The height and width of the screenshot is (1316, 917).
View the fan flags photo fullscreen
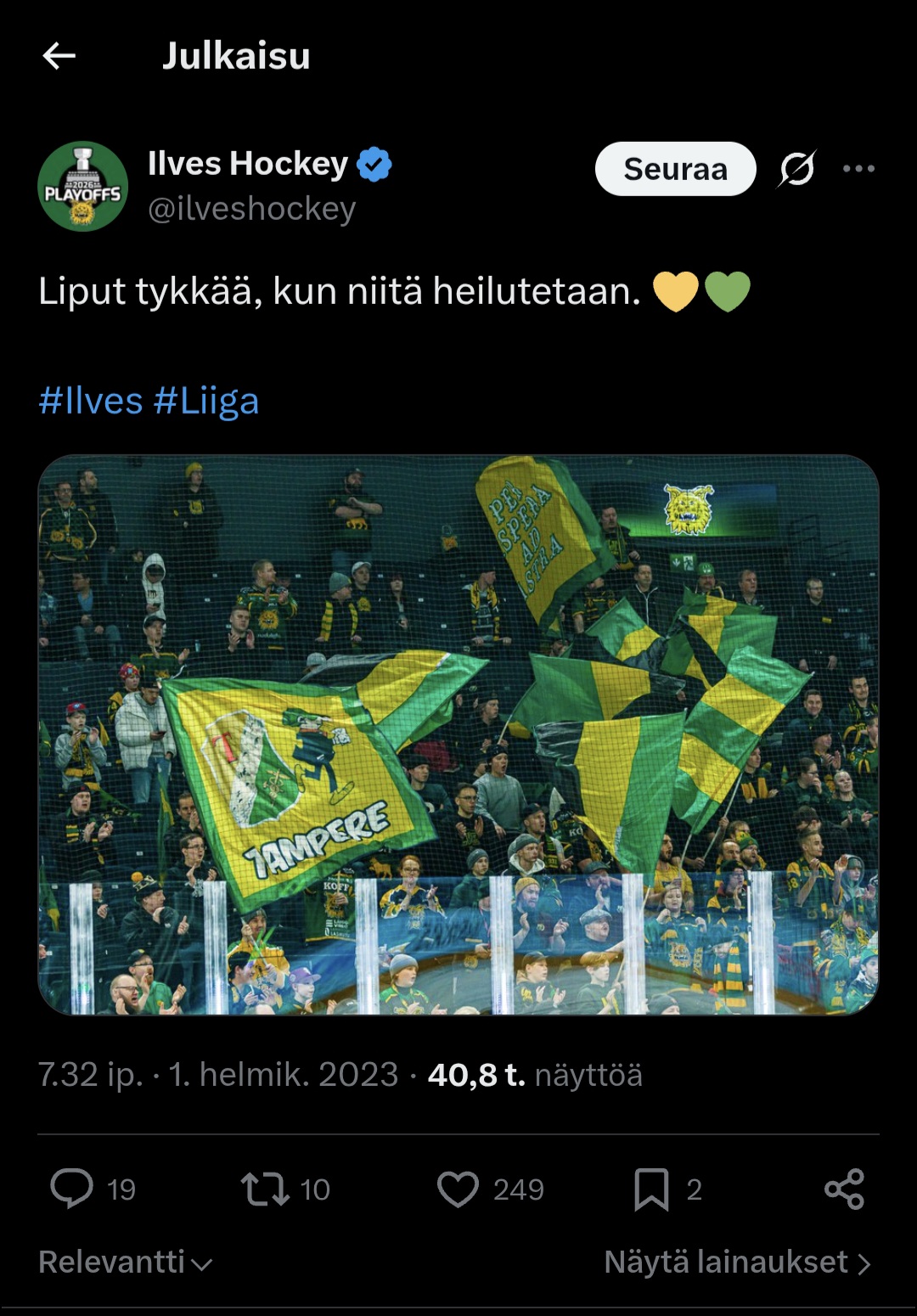coord(458,734)
